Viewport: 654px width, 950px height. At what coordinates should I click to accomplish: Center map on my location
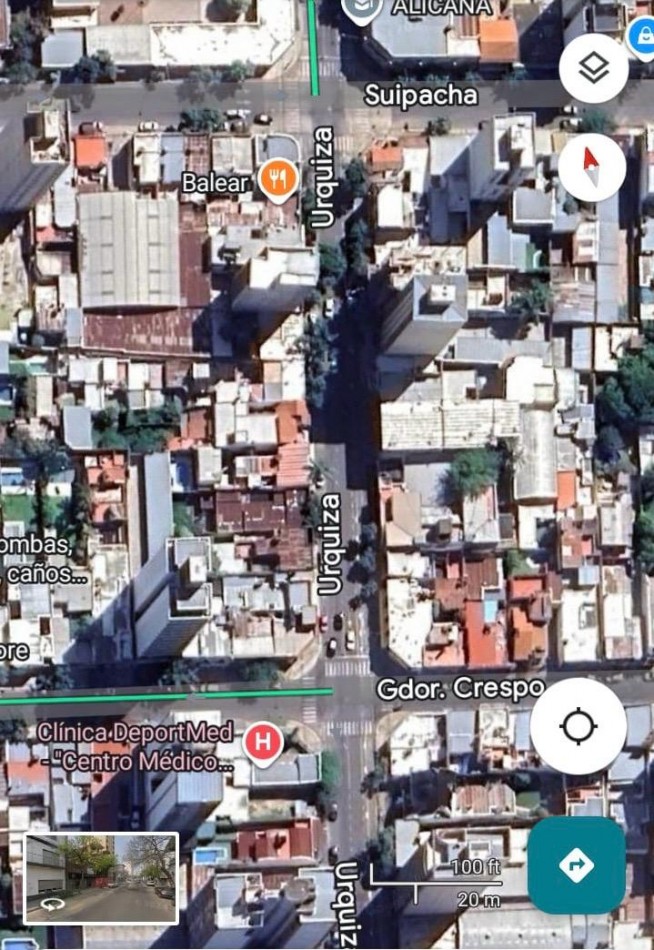click(579, 726)
